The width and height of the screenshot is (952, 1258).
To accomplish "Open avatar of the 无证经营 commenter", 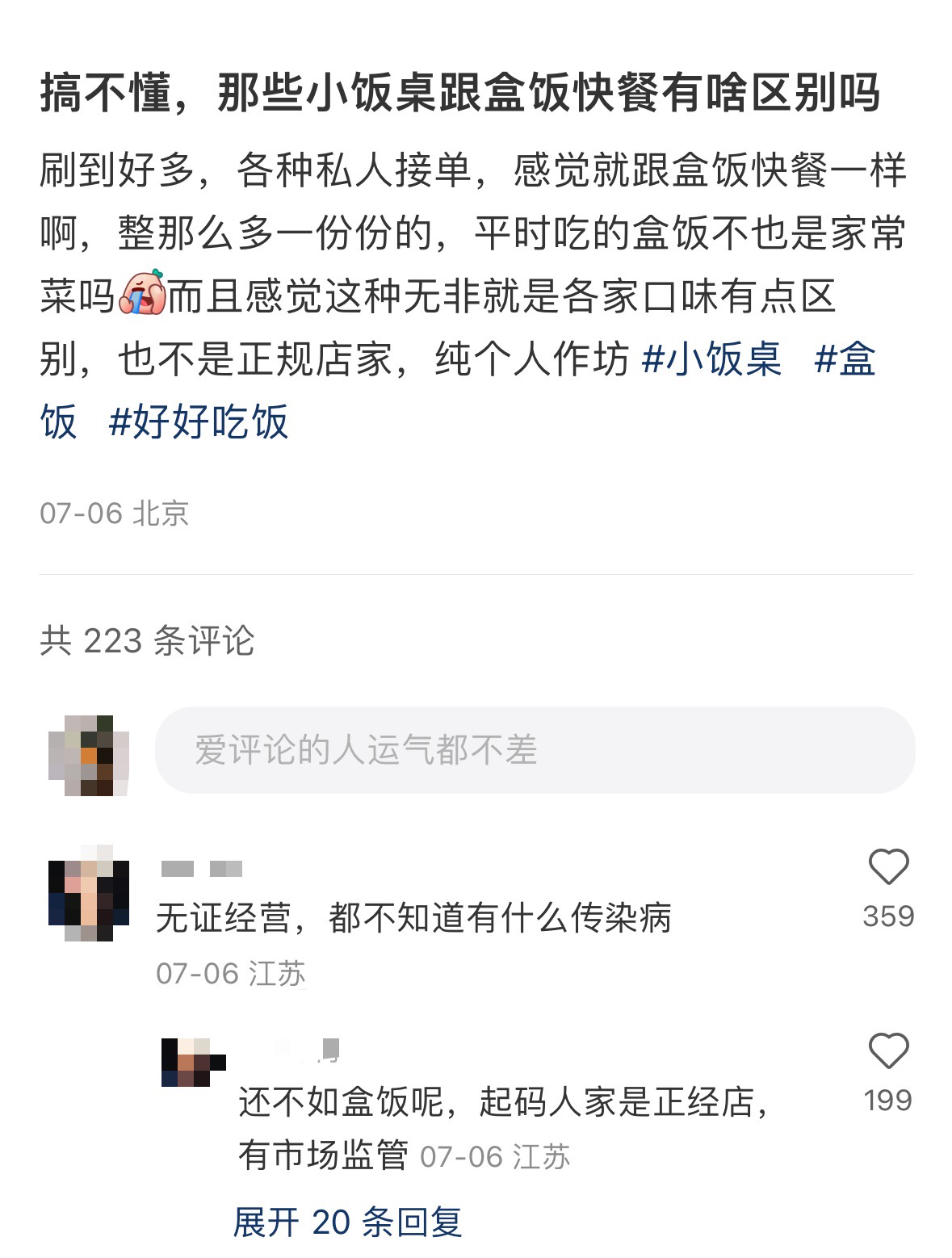I will pyautogui.click(x=89, y=894).
